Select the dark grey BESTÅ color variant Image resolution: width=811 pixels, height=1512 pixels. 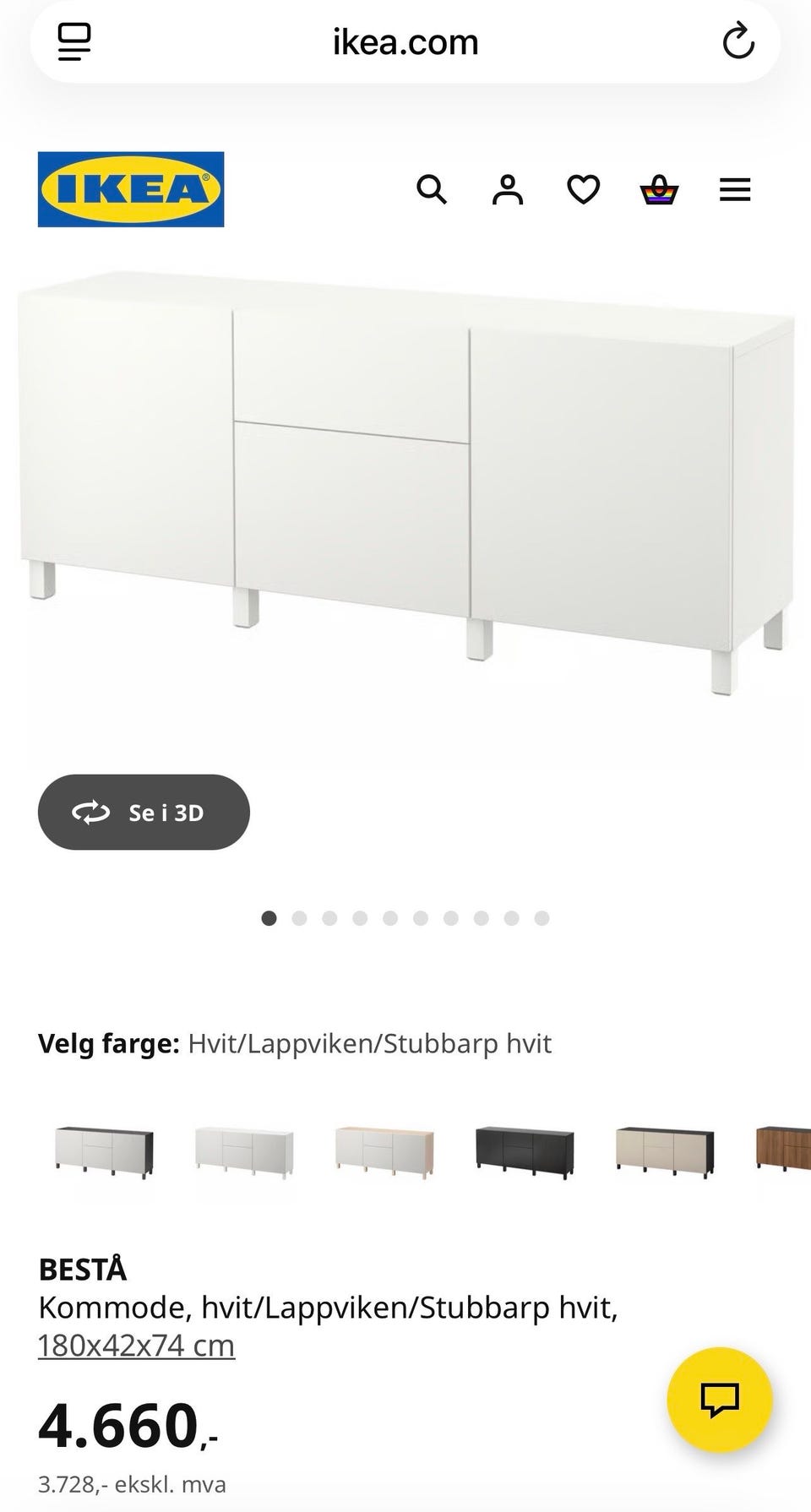coord(103,1155)
